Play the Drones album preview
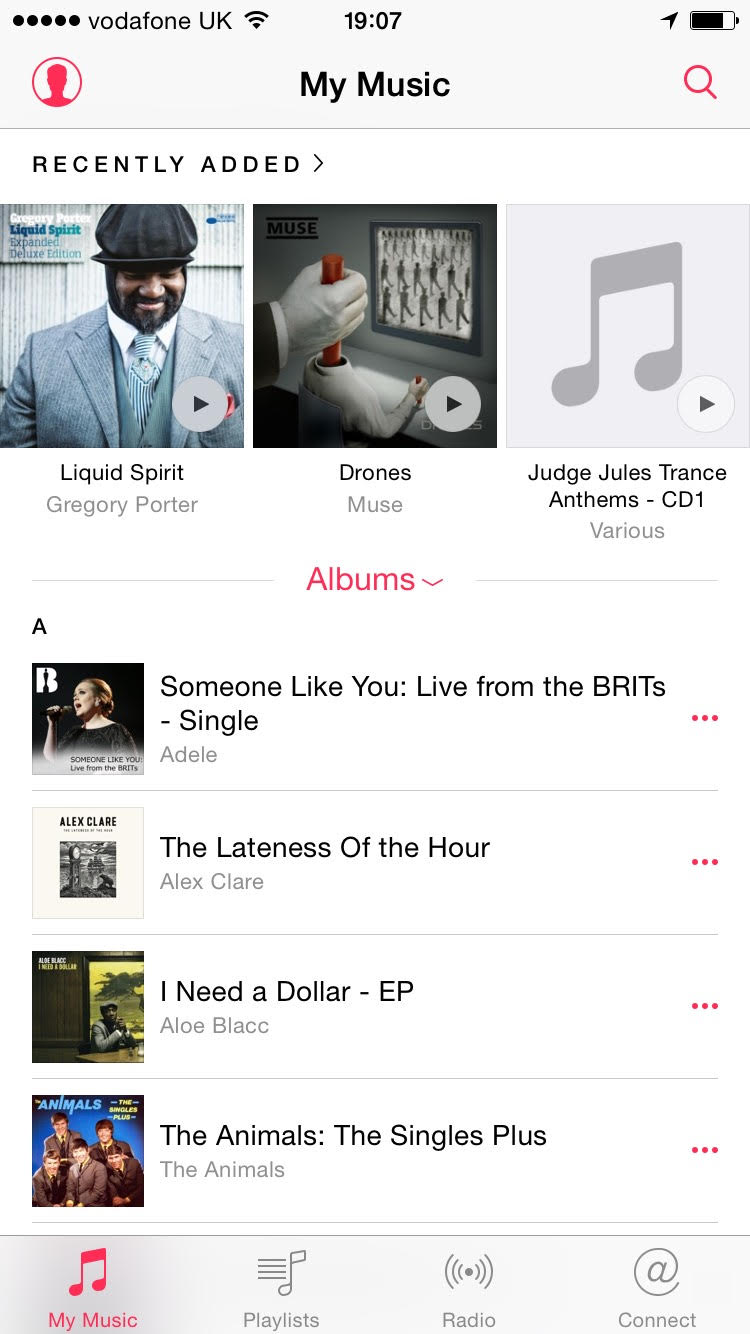The height and width of the screenshot is (1334, 750). pos(452,404)
